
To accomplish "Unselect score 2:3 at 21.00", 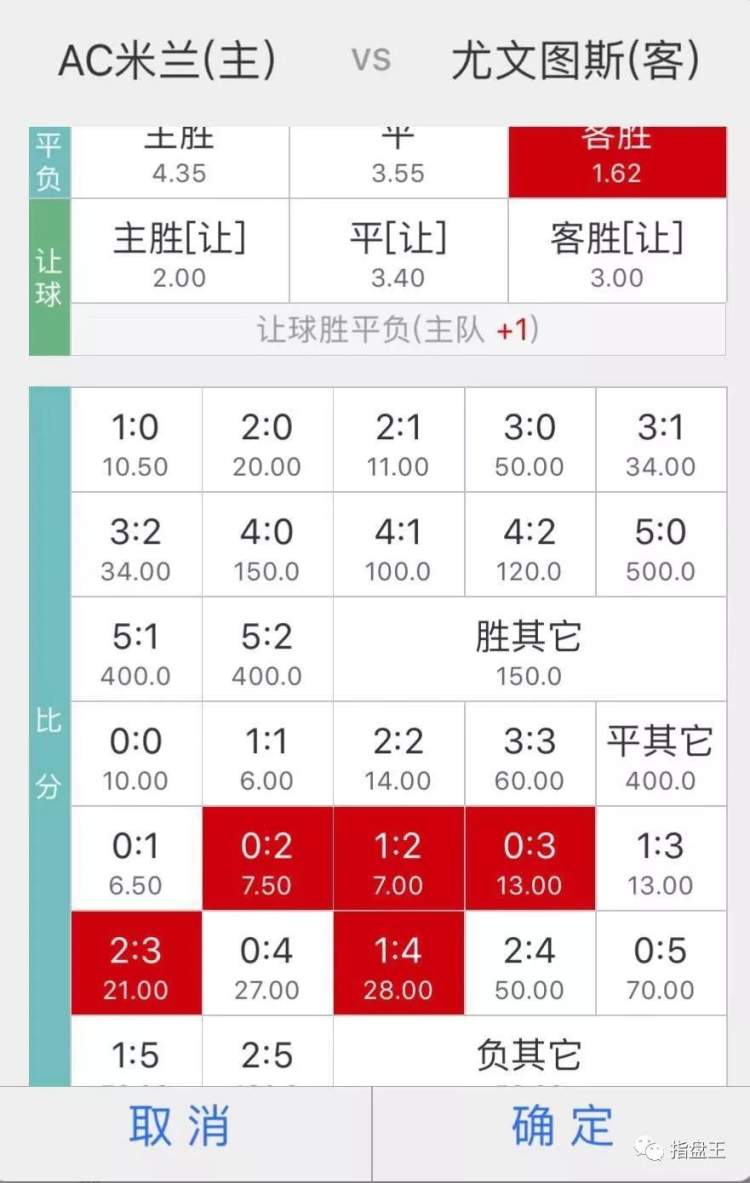I will (135, 965).
